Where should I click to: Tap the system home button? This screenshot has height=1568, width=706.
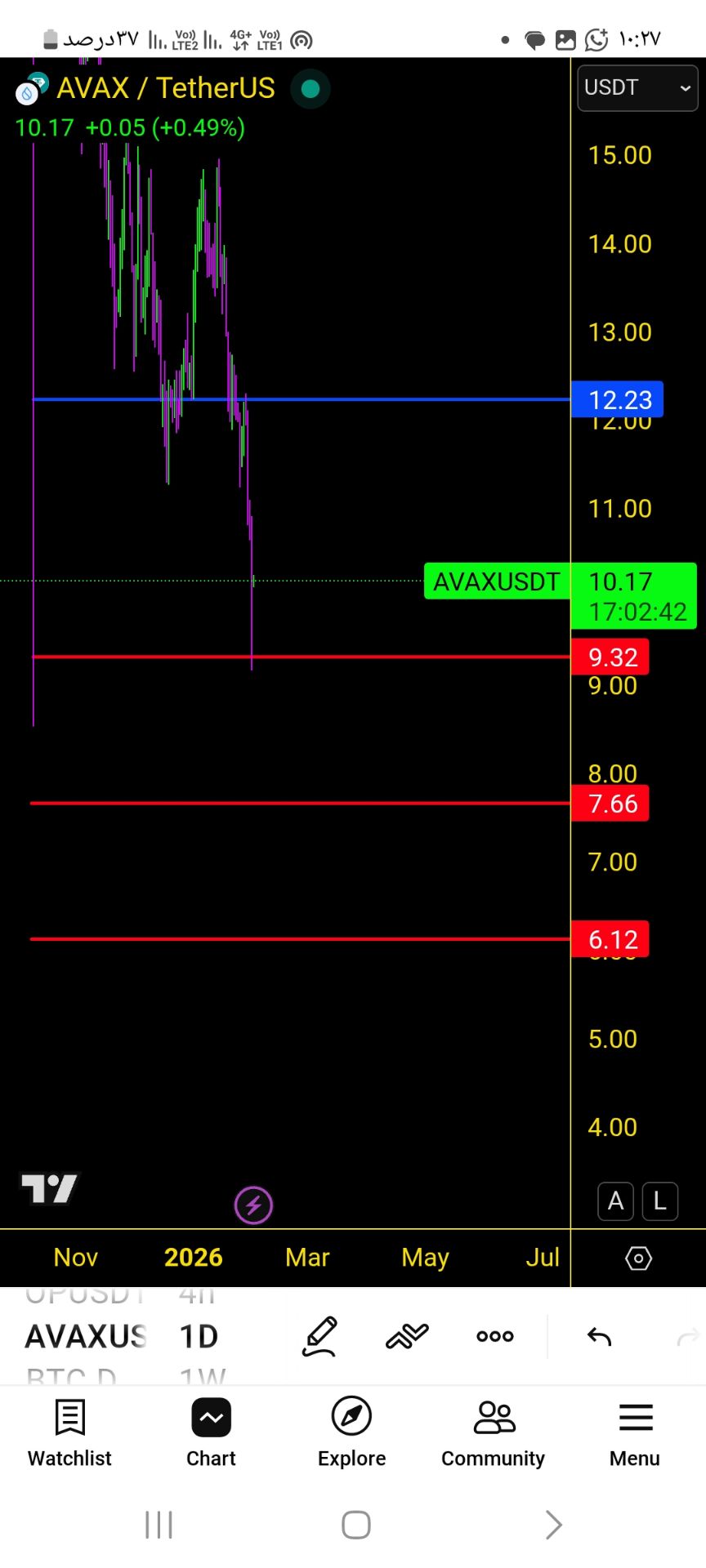pyautogui.click(x=356, y=1525)
